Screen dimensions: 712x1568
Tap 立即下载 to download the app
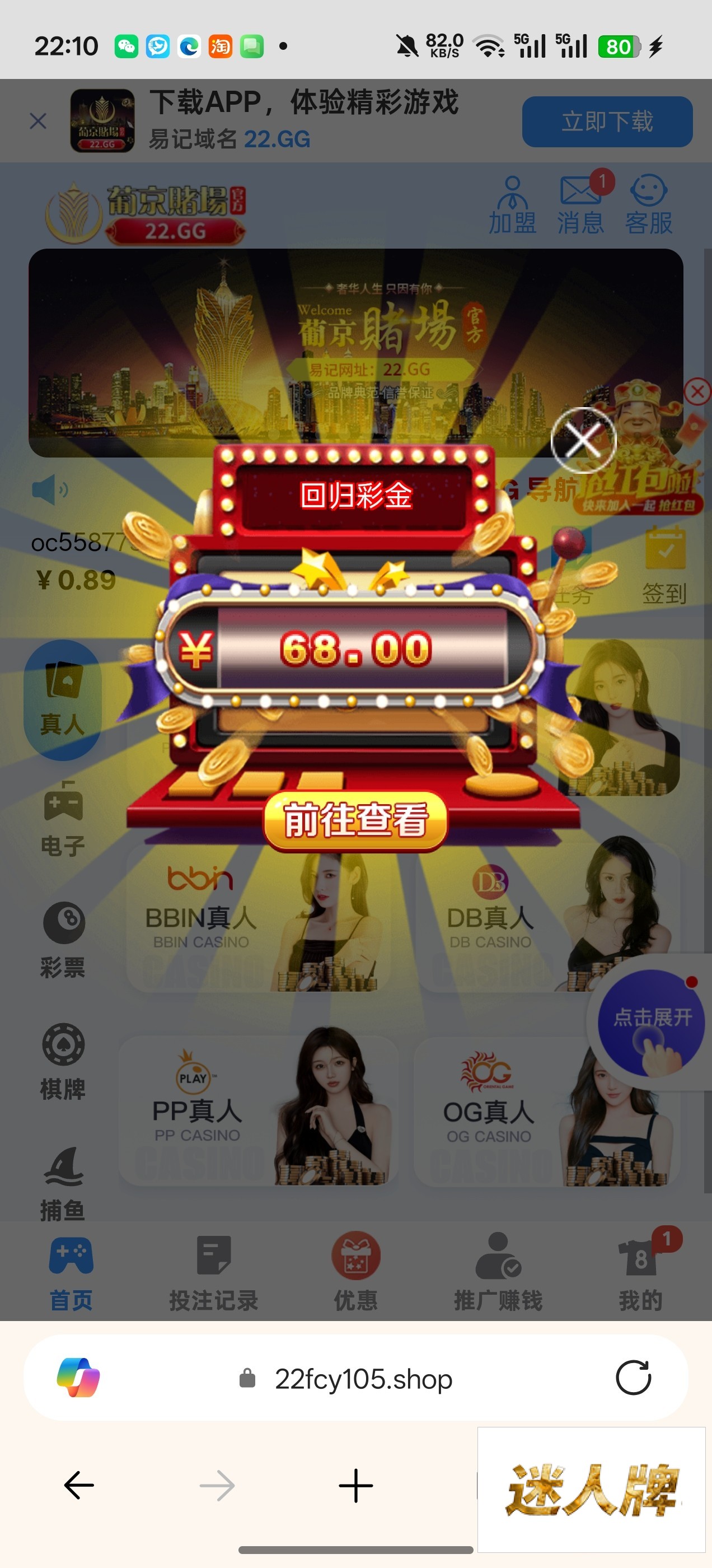point(607,121)
